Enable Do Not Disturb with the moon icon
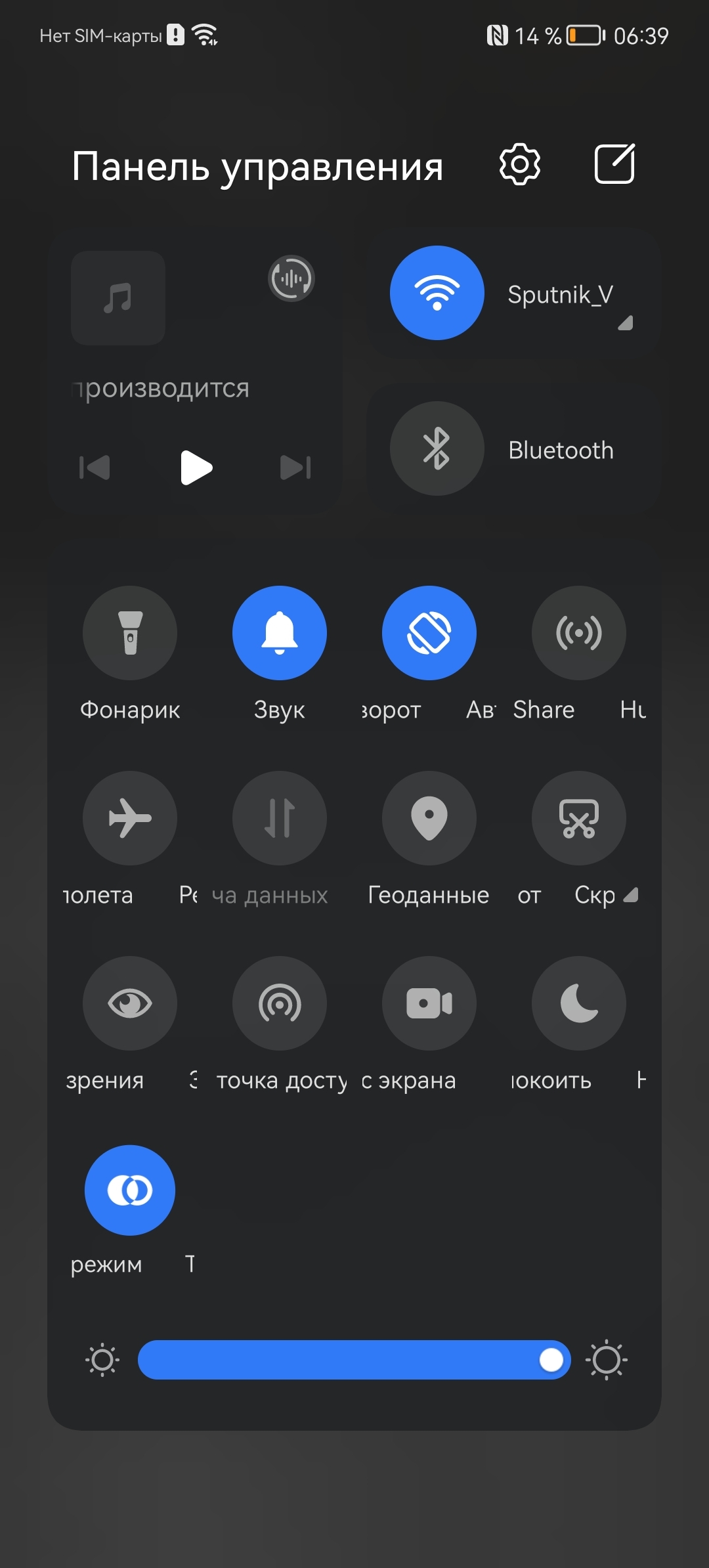 pos(578,1003)
